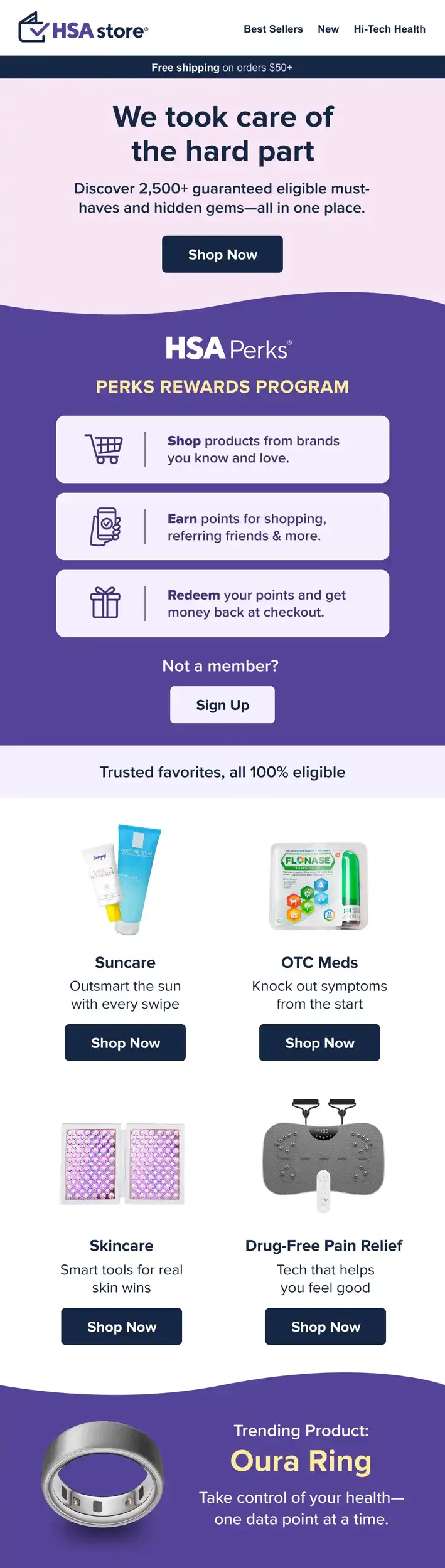
Task: Open the Best Sellers link
Action: pos(273,29)
